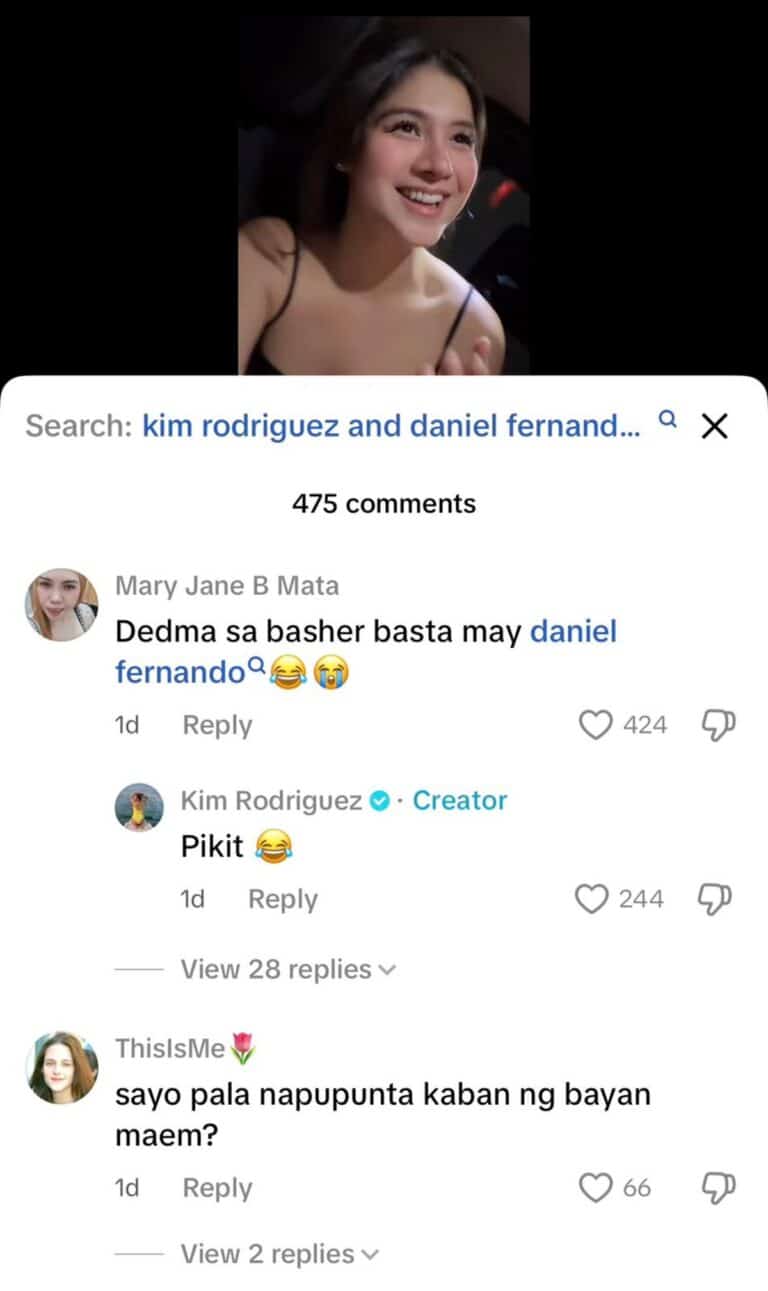Open ThisIsMe's profile avatar

point(62,1068)
